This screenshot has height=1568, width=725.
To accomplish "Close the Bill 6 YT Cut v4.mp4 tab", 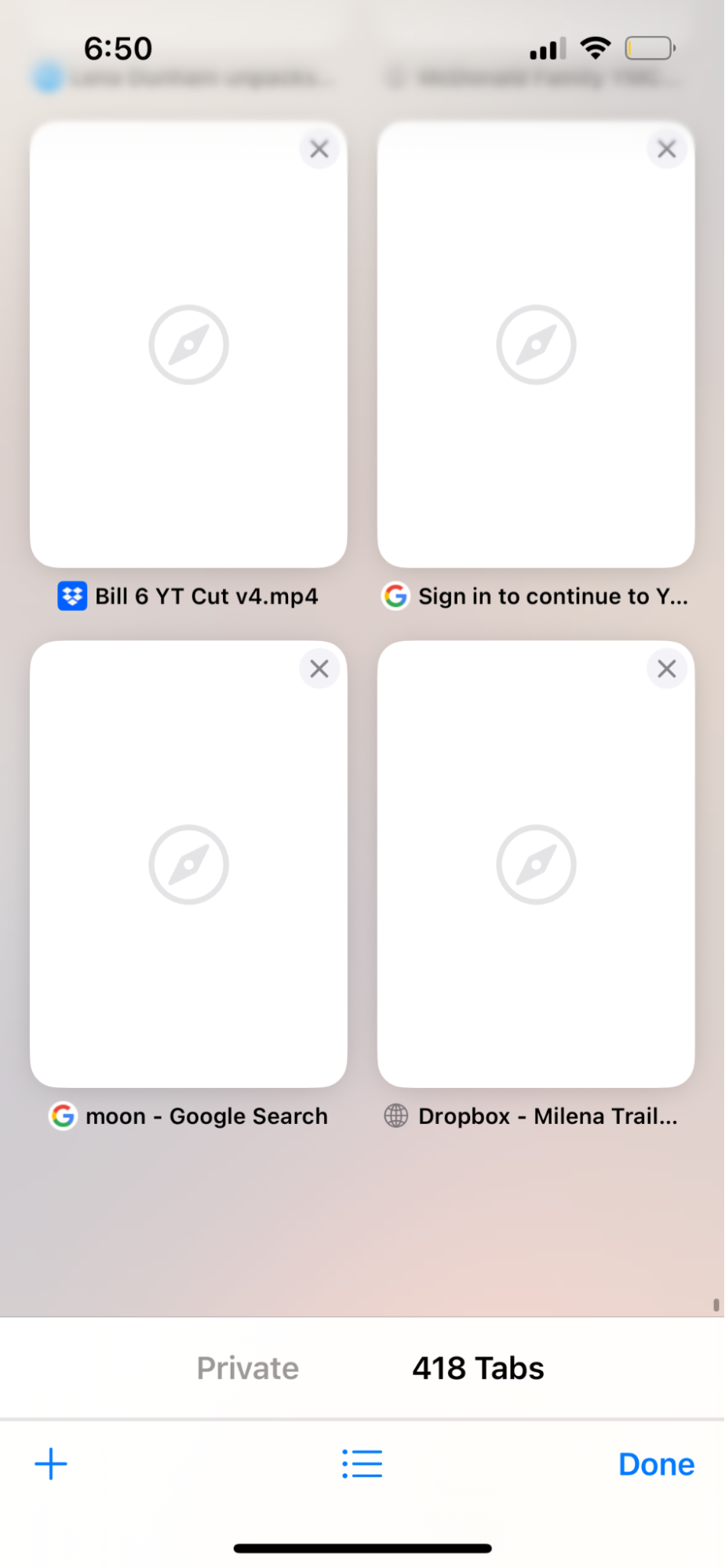I will point(319,149).
